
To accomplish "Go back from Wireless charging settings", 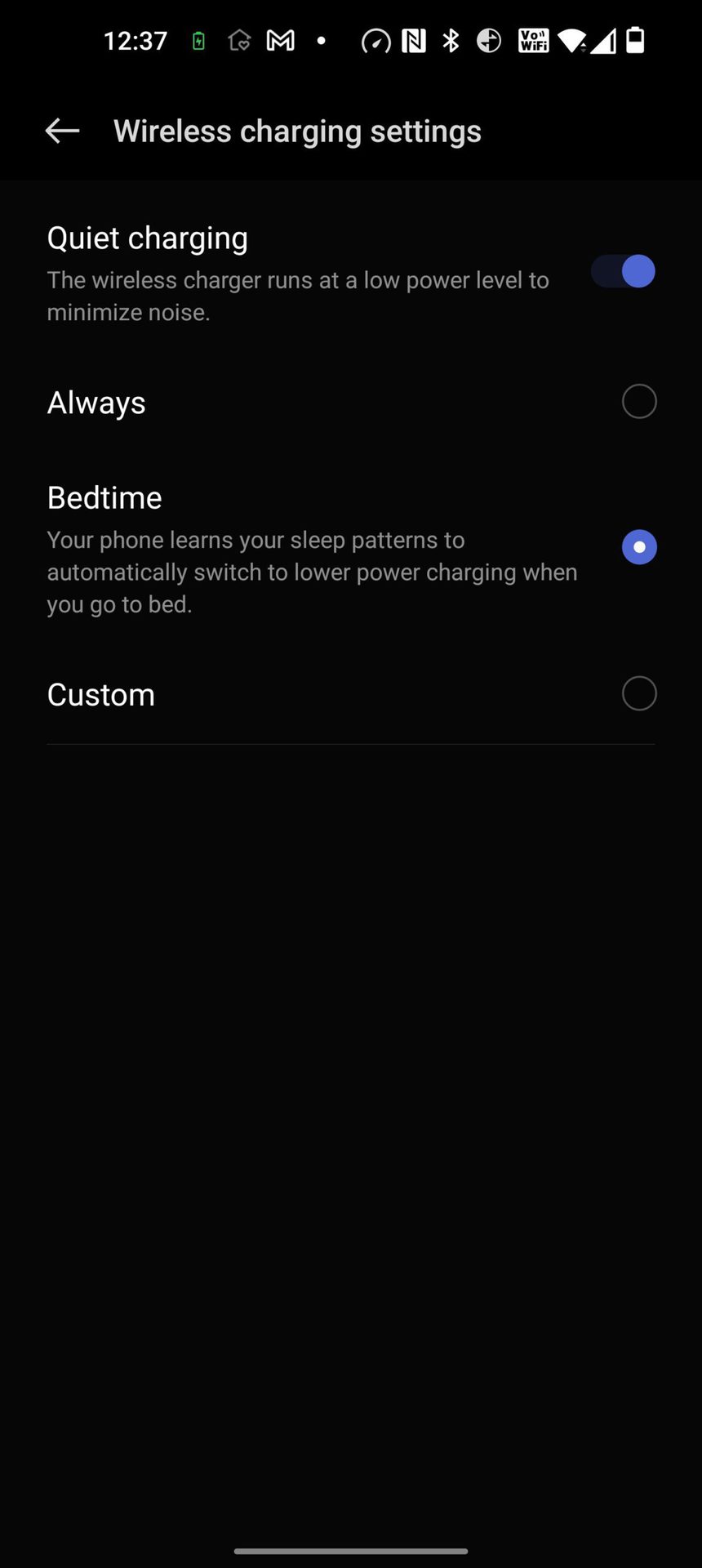I will [x=62, y=131].
